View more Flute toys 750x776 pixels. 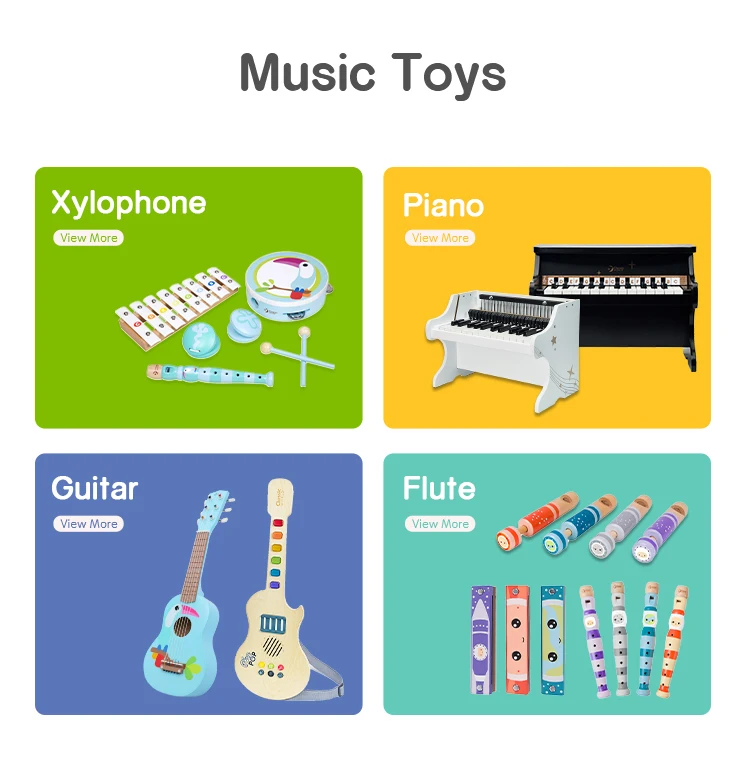(440, 524)
